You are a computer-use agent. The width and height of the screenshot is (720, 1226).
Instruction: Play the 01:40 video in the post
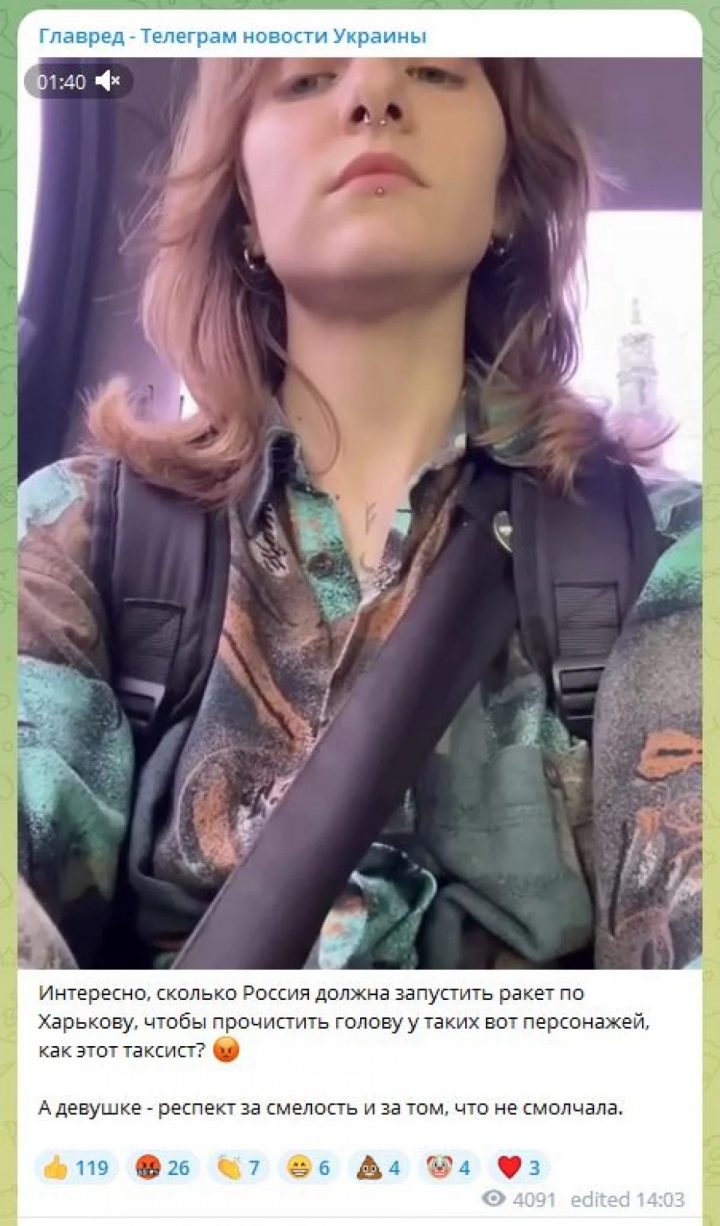360,512
